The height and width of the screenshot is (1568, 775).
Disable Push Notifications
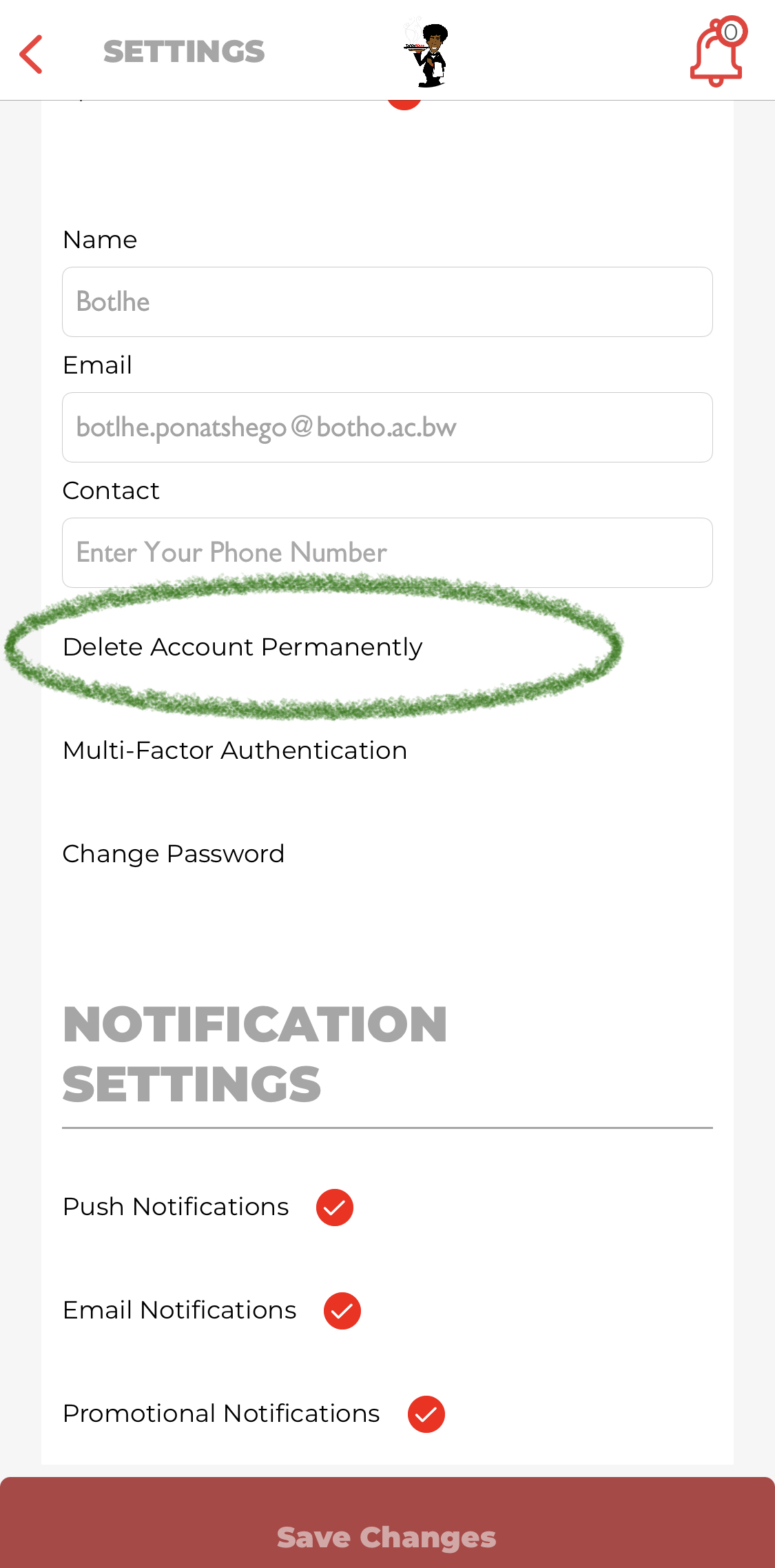tap(335, 1208)
